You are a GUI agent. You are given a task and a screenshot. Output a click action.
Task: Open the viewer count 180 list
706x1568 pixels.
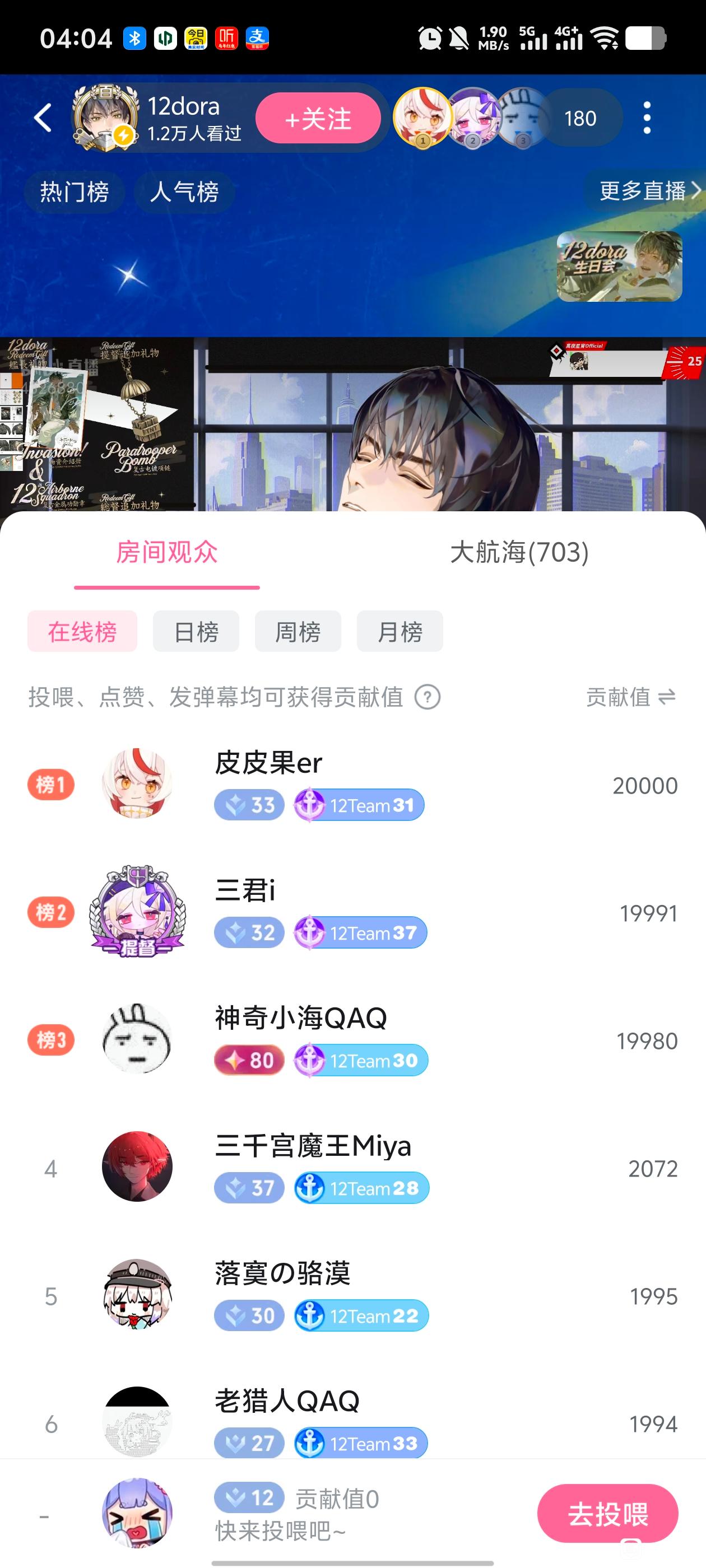point(580,118)
